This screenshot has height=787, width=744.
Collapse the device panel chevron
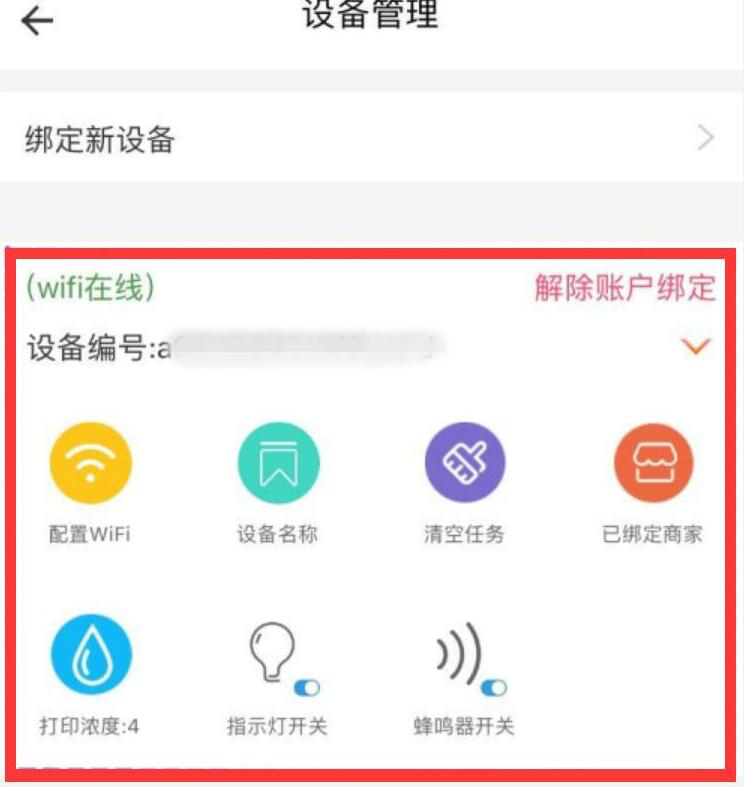tap(695, 347)
